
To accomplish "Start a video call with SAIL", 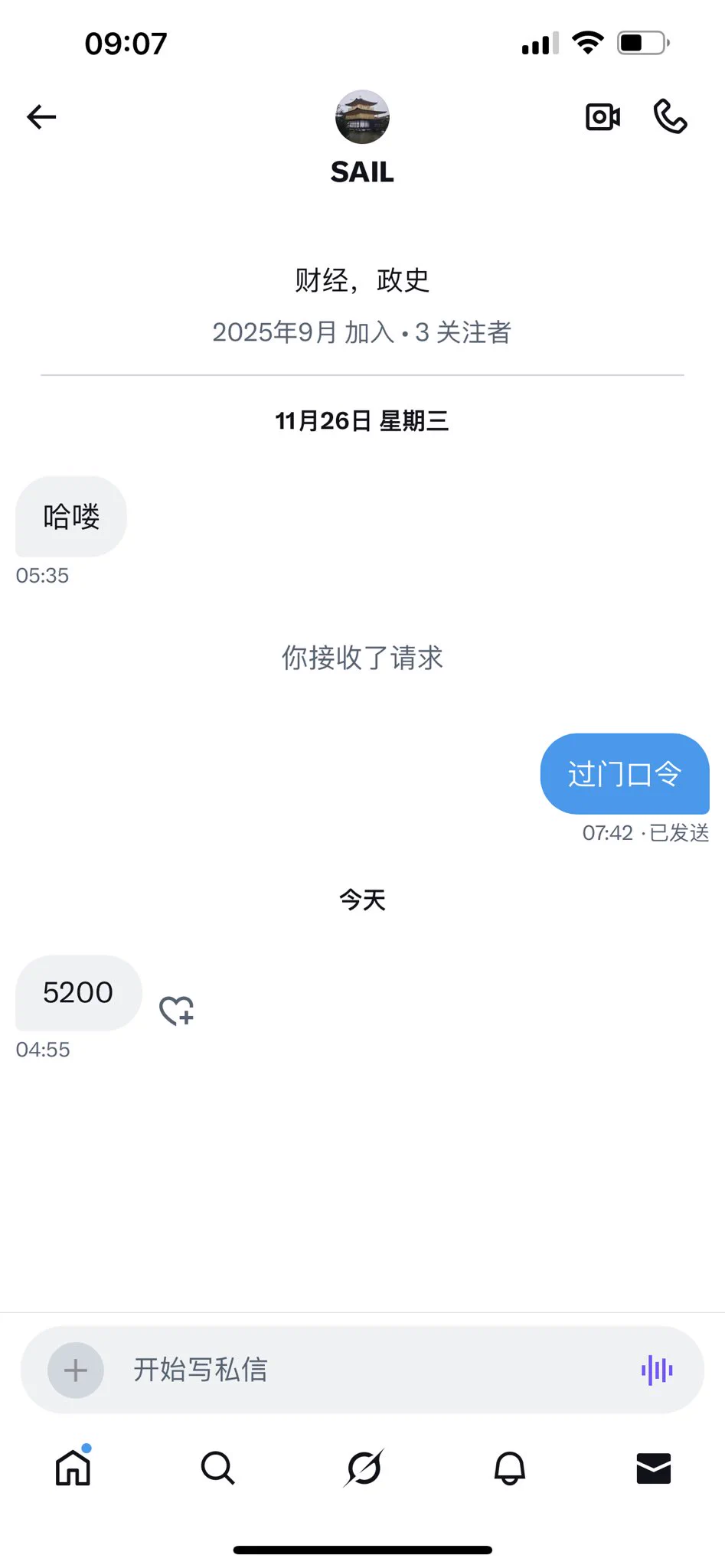I will (603, 116).
